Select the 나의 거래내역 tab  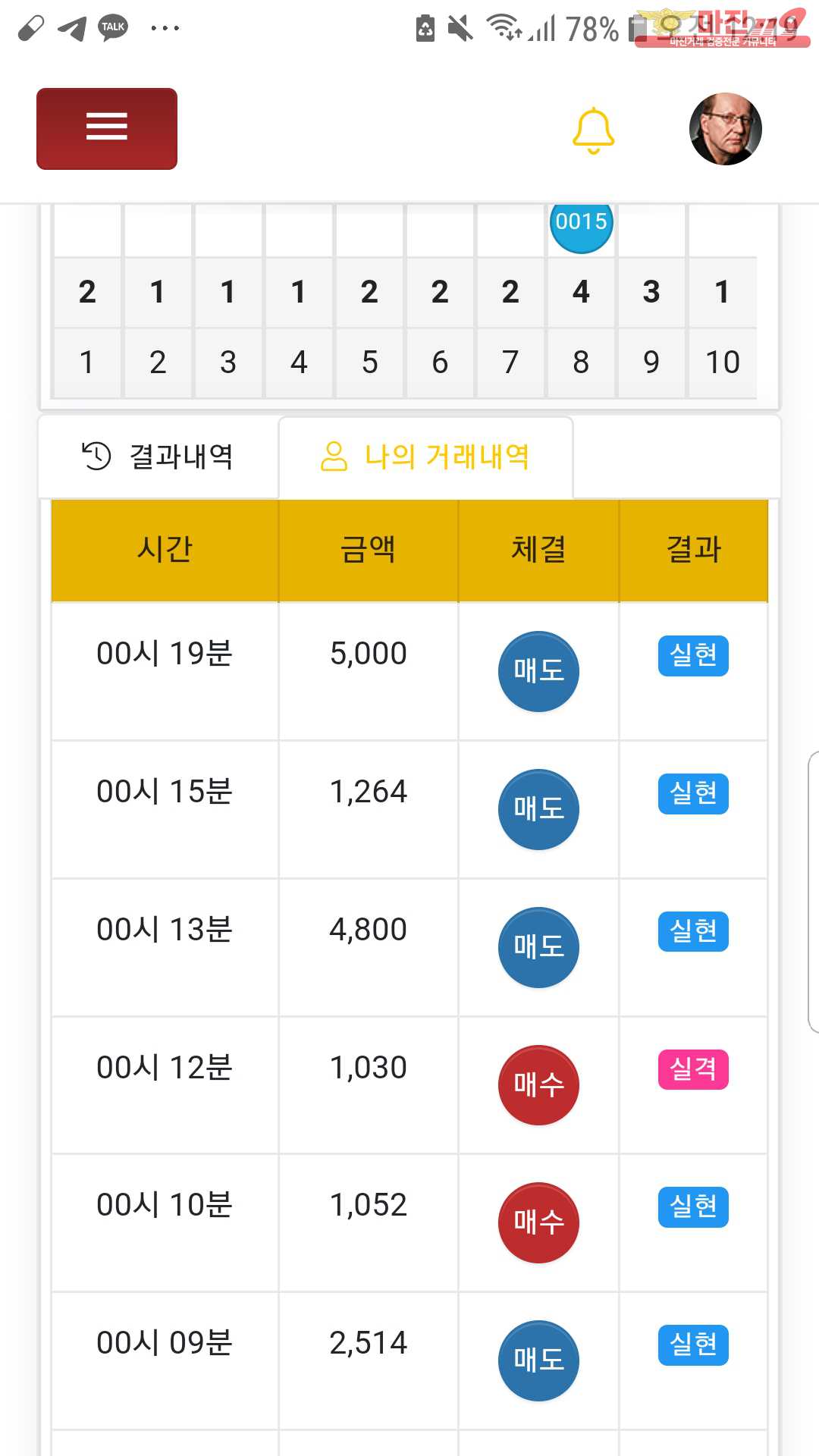(x=425, y=457)
